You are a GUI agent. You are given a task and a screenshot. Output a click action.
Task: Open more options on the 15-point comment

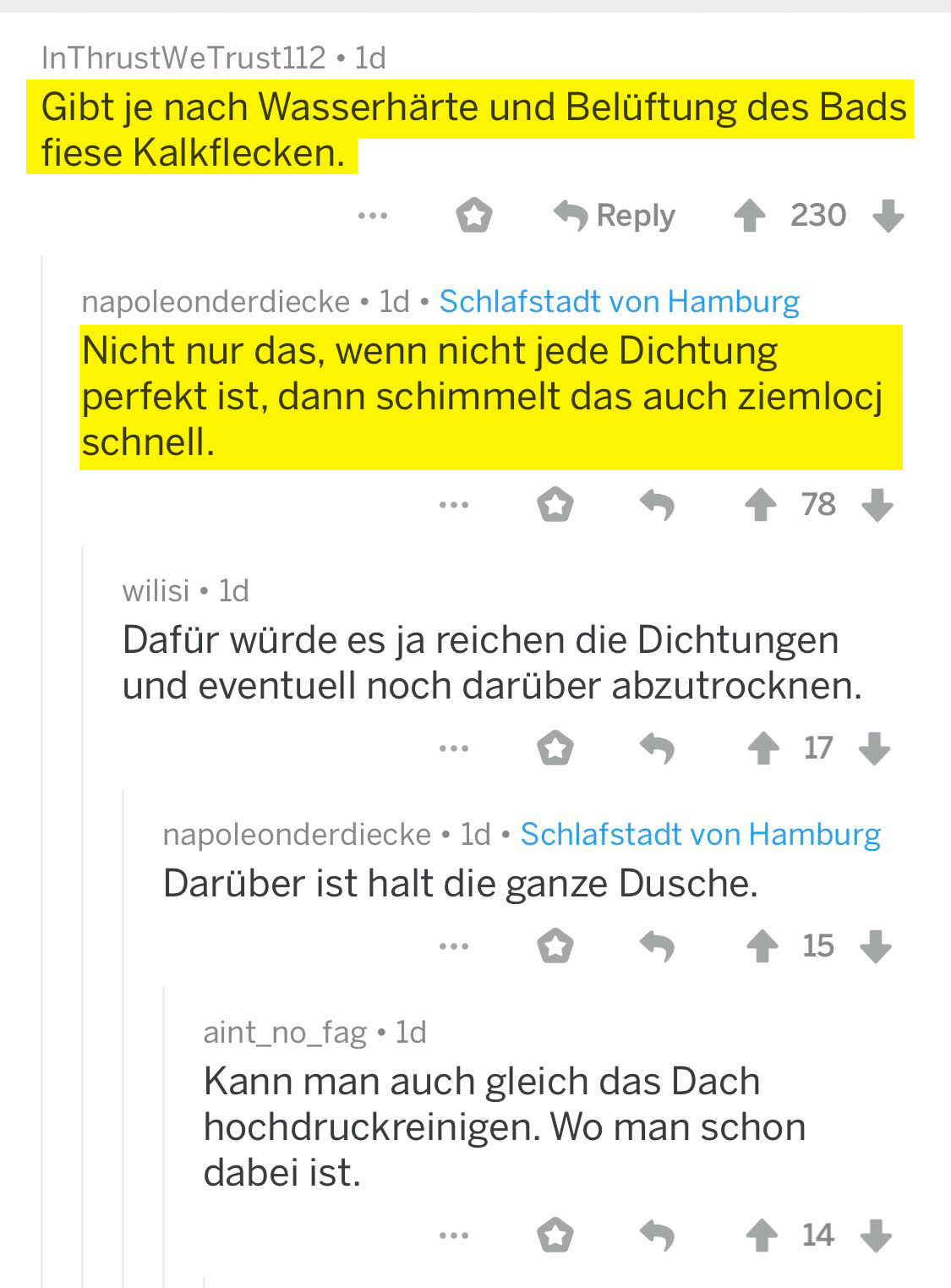coord(454,946)
